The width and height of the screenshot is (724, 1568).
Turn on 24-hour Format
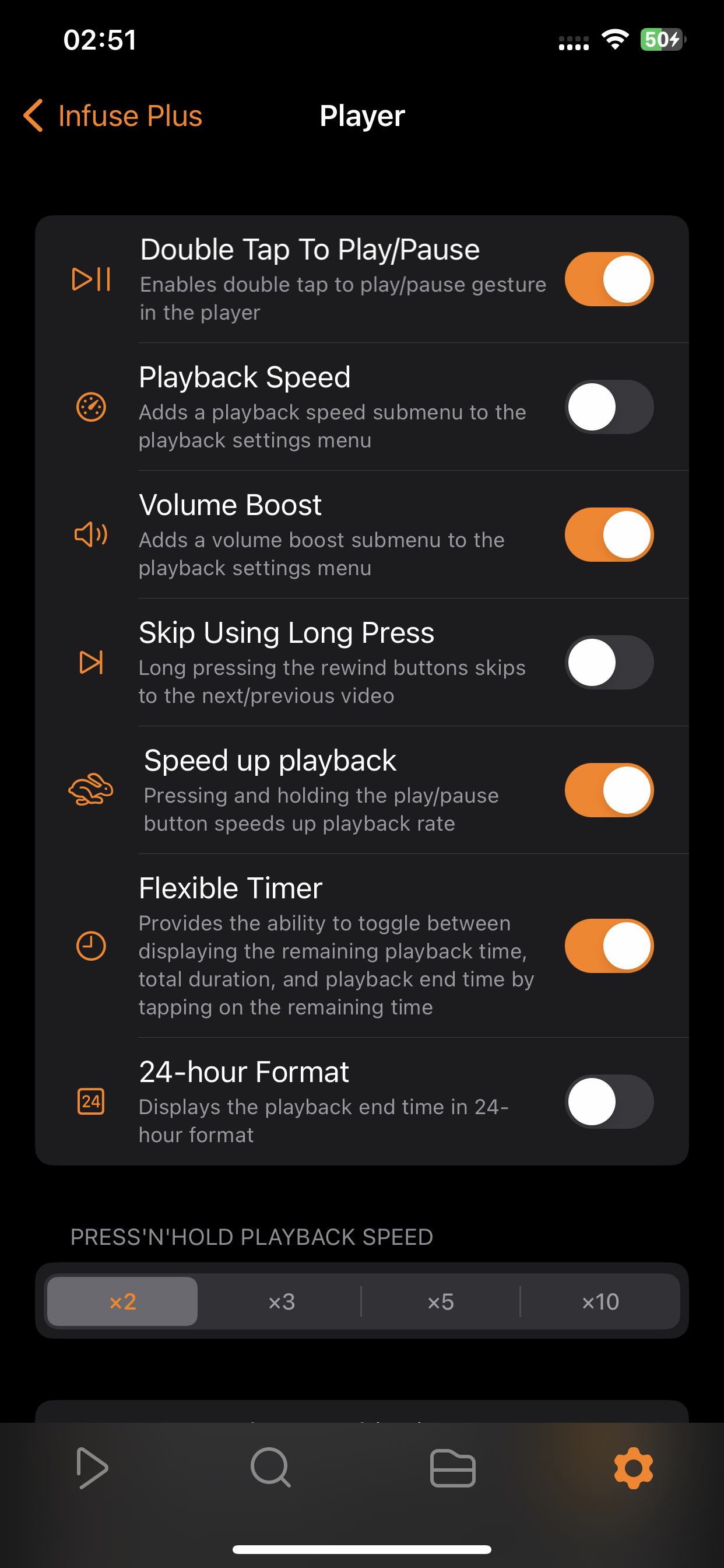(x=609, y=1101)
